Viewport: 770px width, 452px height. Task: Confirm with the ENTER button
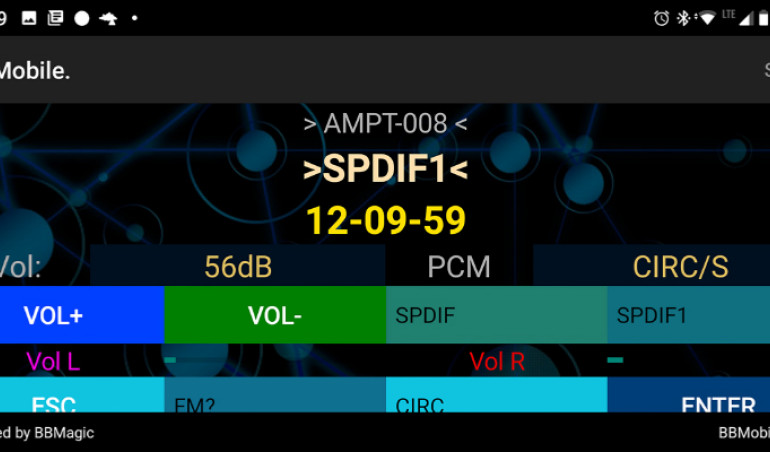[x=688, y=396]
